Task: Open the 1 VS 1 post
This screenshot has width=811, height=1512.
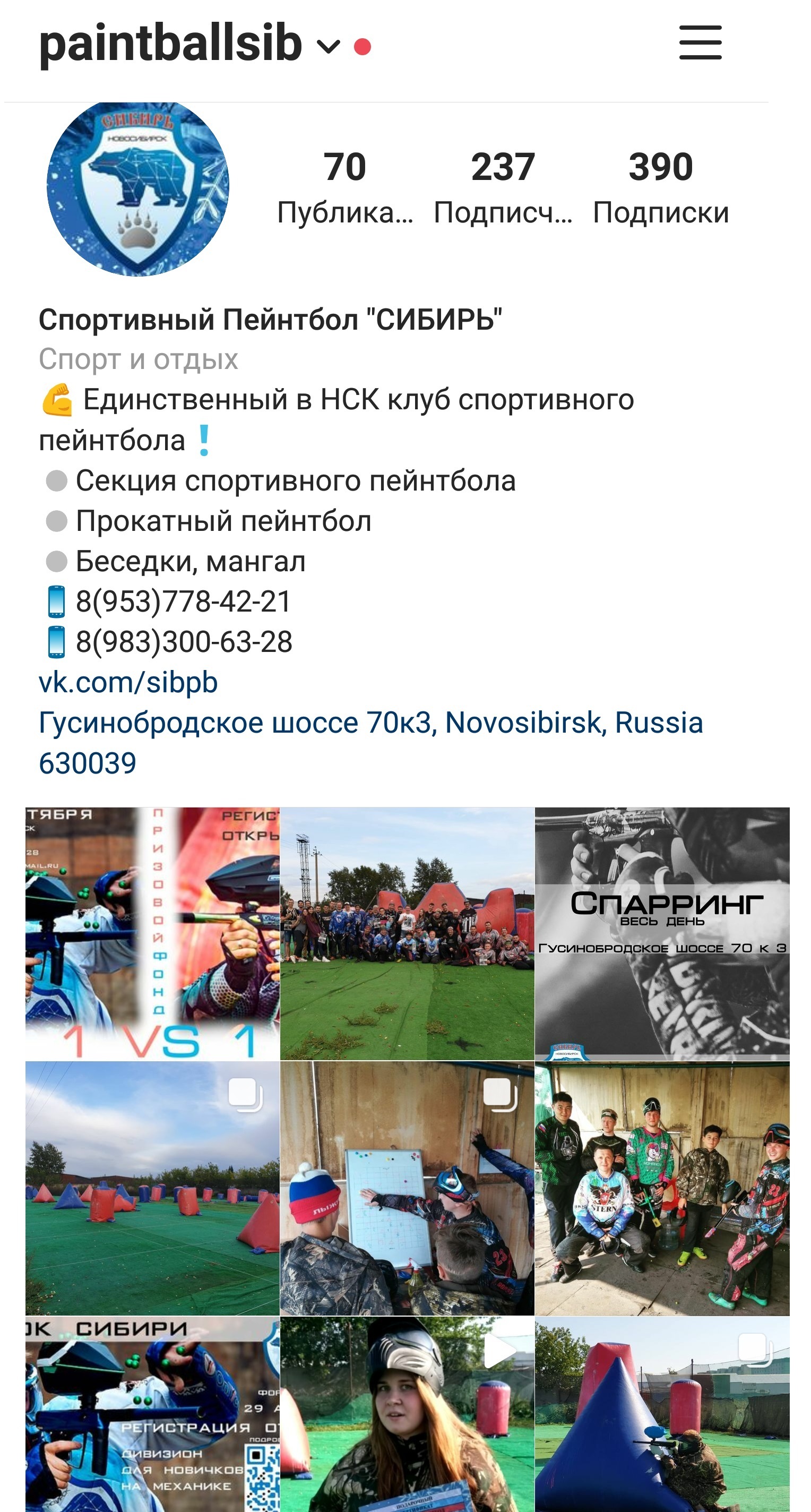Action: [152, 933]
